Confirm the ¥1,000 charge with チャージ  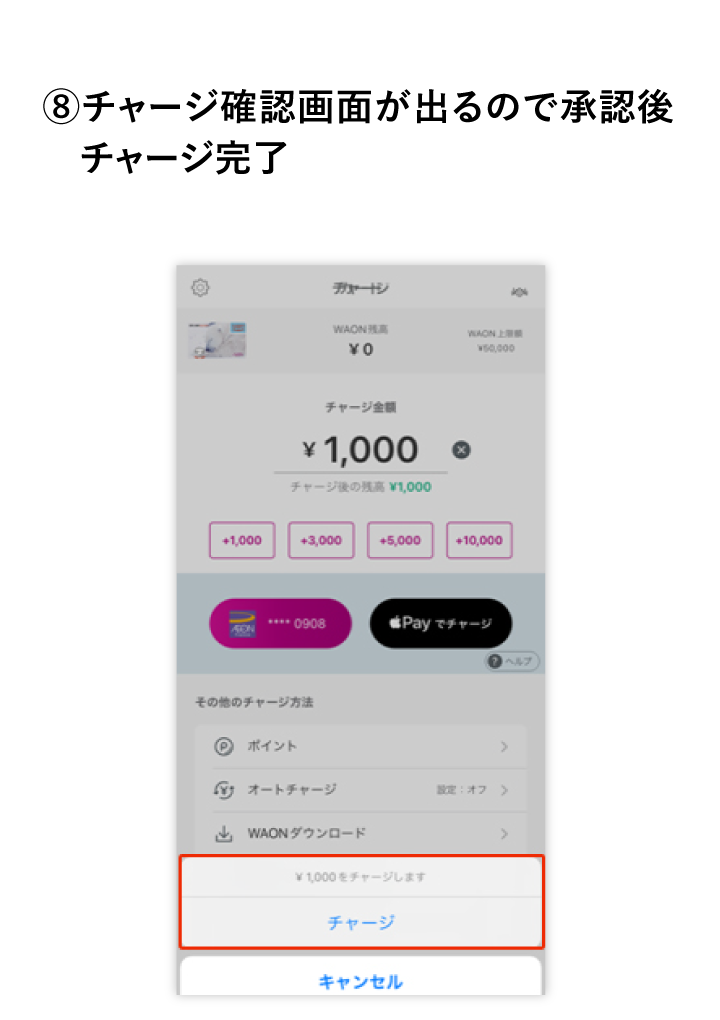[x=361, y=922]
